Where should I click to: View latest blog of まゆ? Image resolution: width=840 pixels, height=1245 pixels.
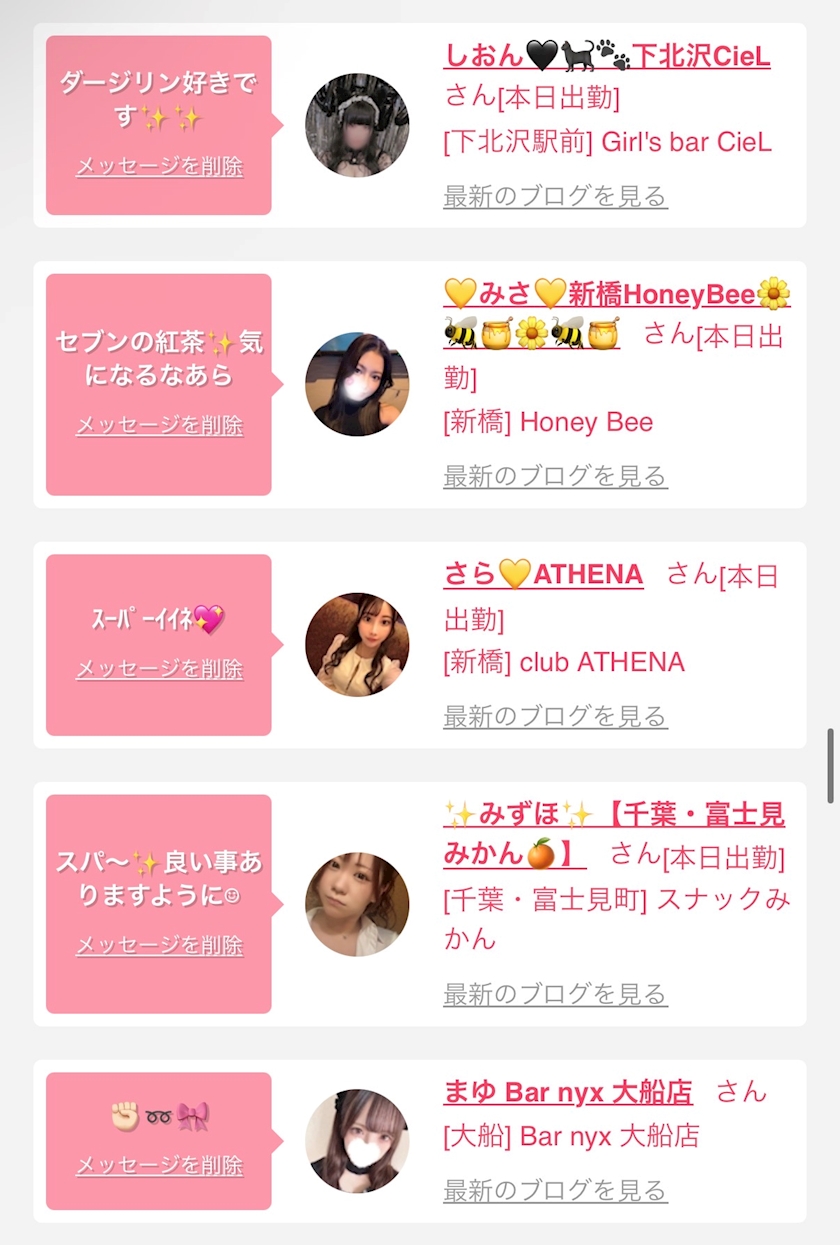coord(555,1191)
